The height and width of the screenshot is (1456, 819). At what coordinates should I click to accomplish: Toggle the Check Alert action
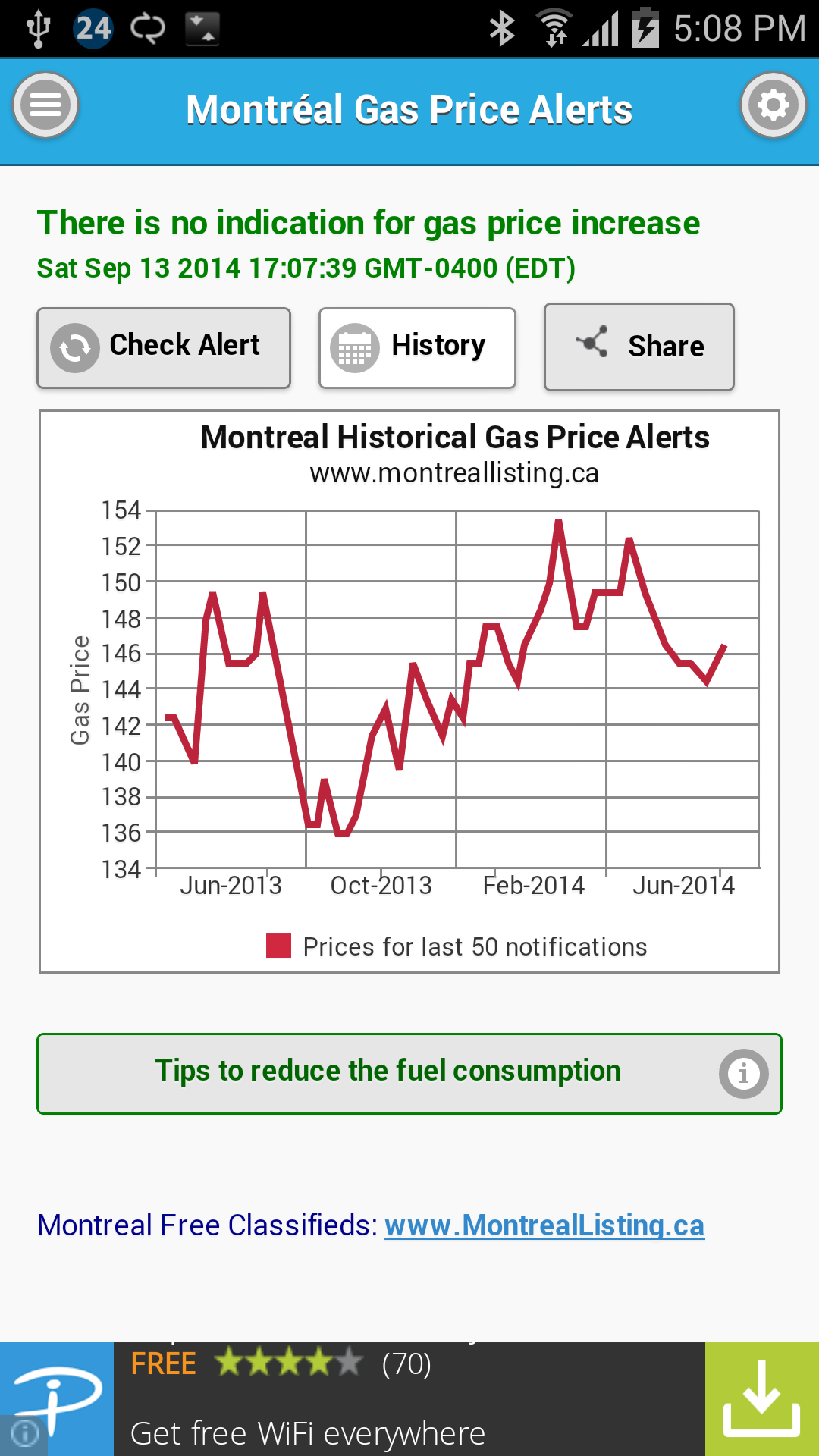point(163,347)
